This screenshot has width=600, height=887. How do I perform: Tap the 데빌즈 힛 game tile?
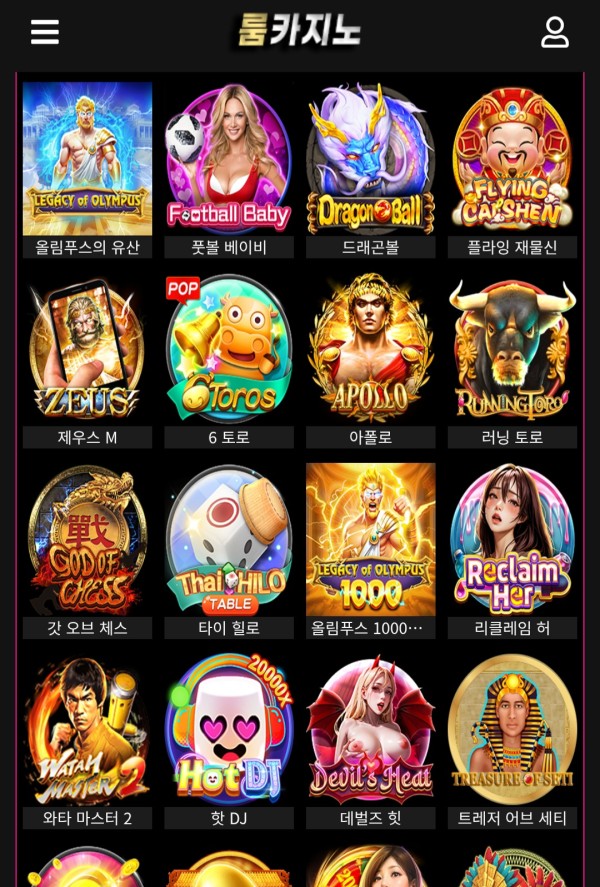[x=371, y=730]
